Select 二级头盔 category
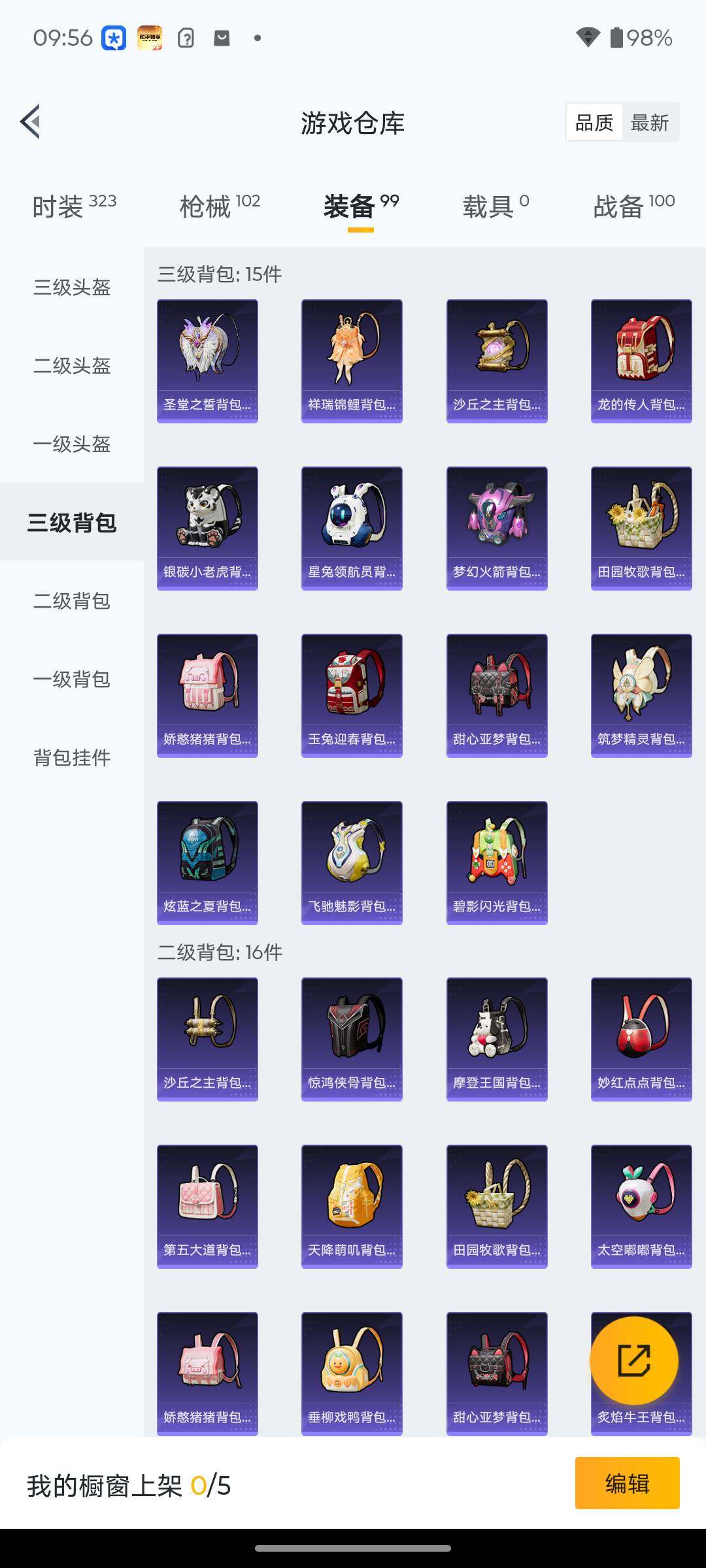This screenshot has height=1568, width=706. coord(72,366)
